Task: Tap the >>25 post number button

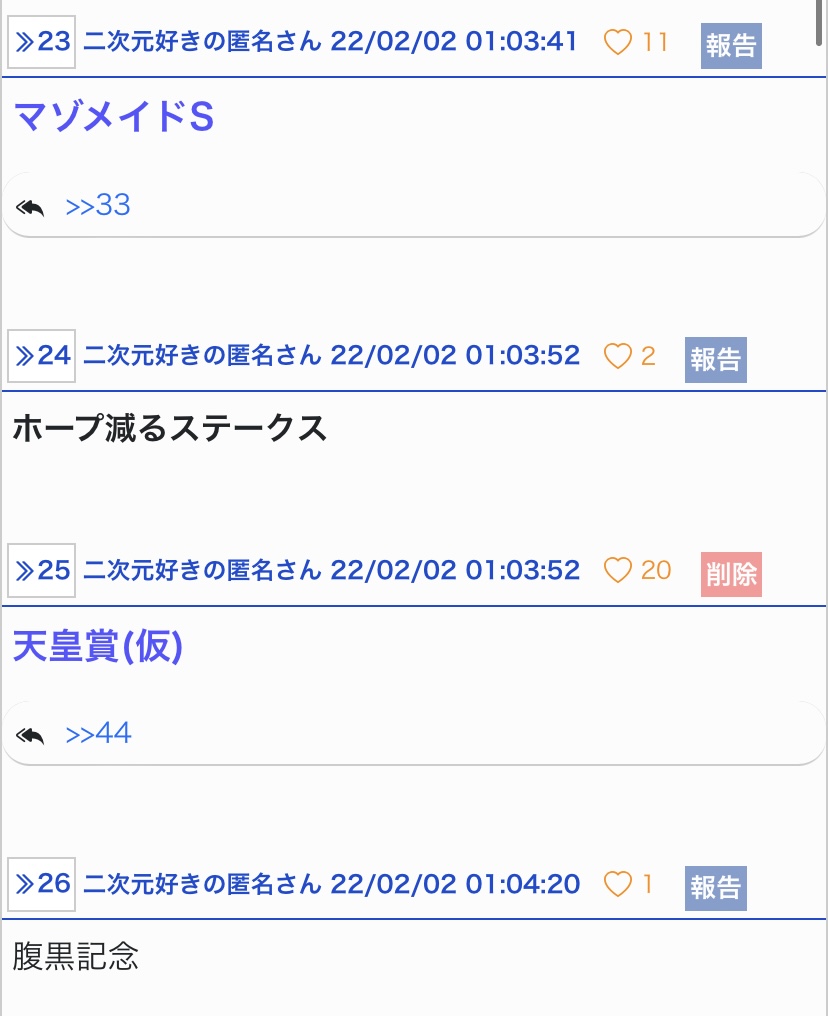Action: 41,570
